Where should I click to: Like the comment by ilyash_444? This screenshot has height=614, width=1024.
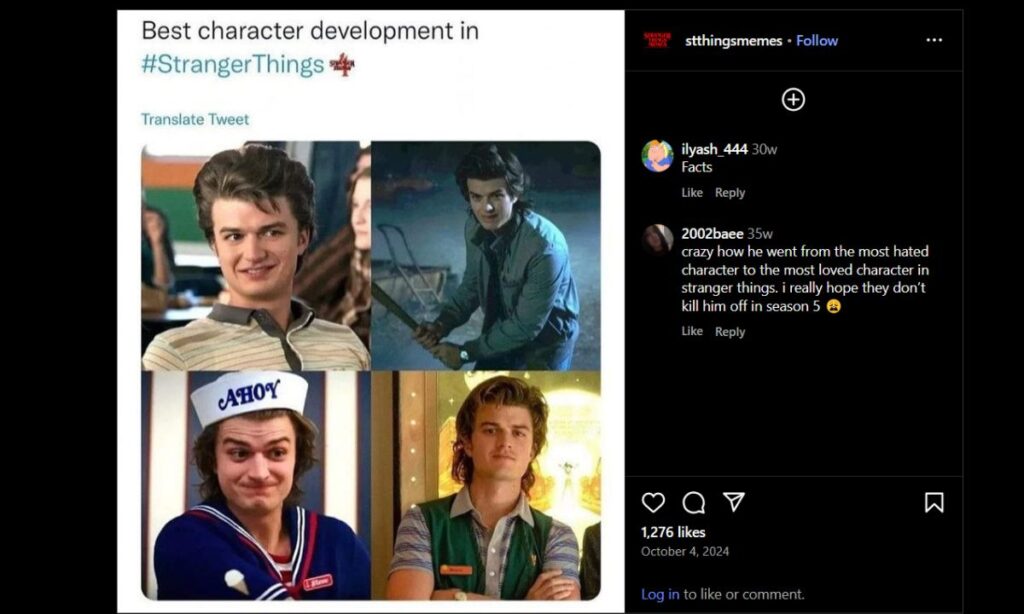pyautogui.click(x=692, y=193)
